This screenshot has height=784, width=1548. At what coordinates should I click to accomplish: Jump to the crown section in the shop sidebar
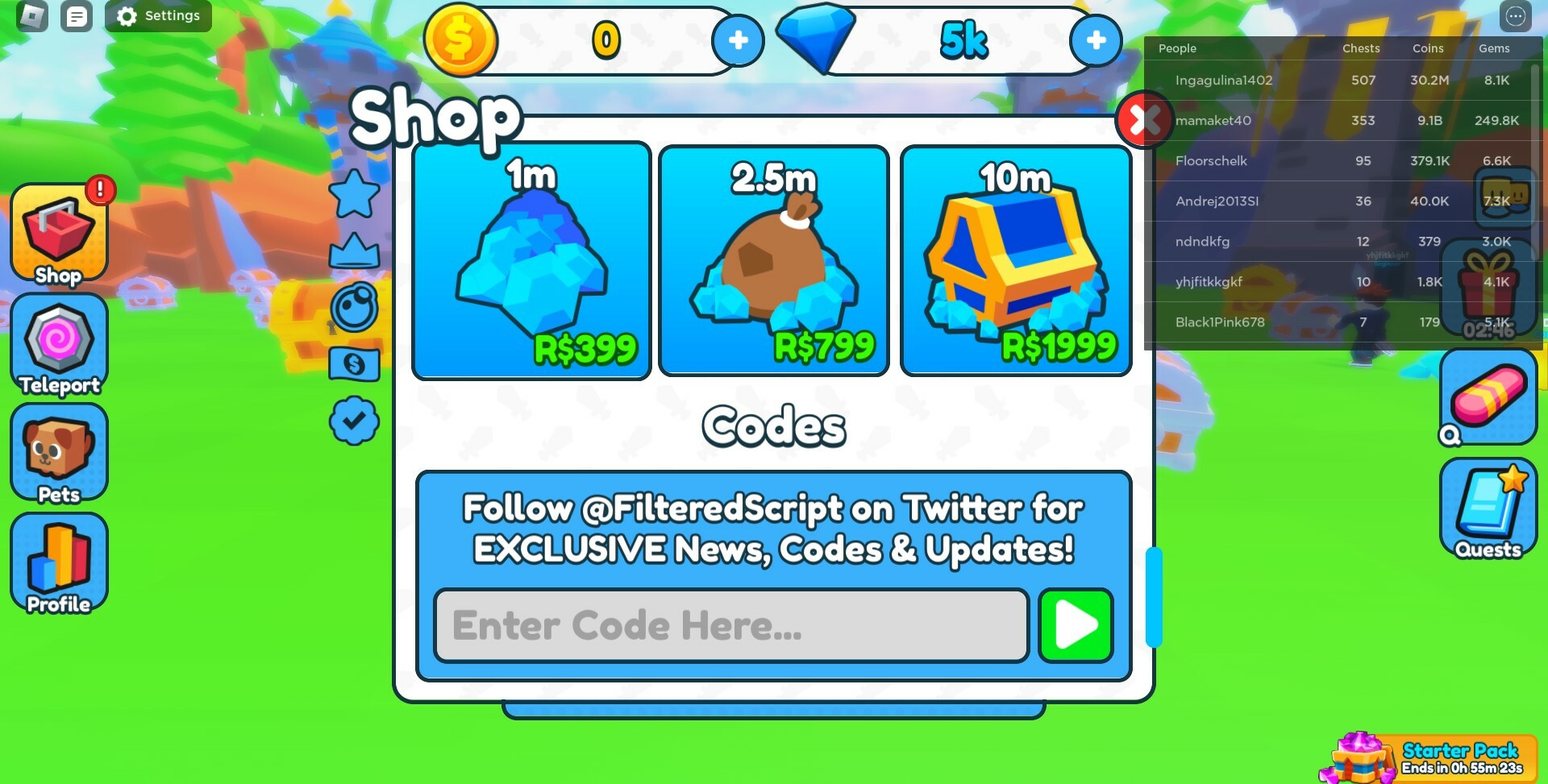coord(354,251)
